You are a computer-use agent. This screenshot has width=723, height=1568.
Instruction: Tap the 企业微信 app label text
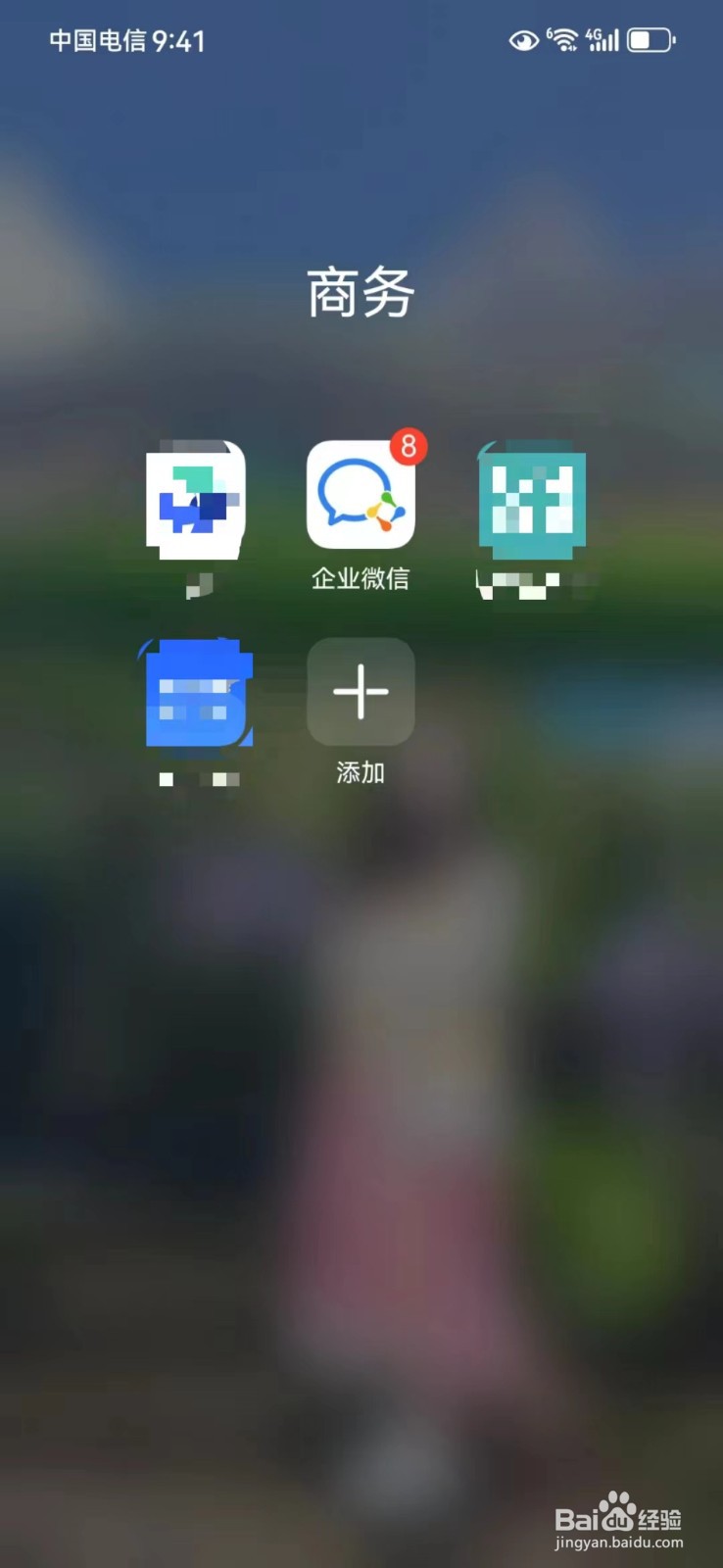tap(361, 579)
